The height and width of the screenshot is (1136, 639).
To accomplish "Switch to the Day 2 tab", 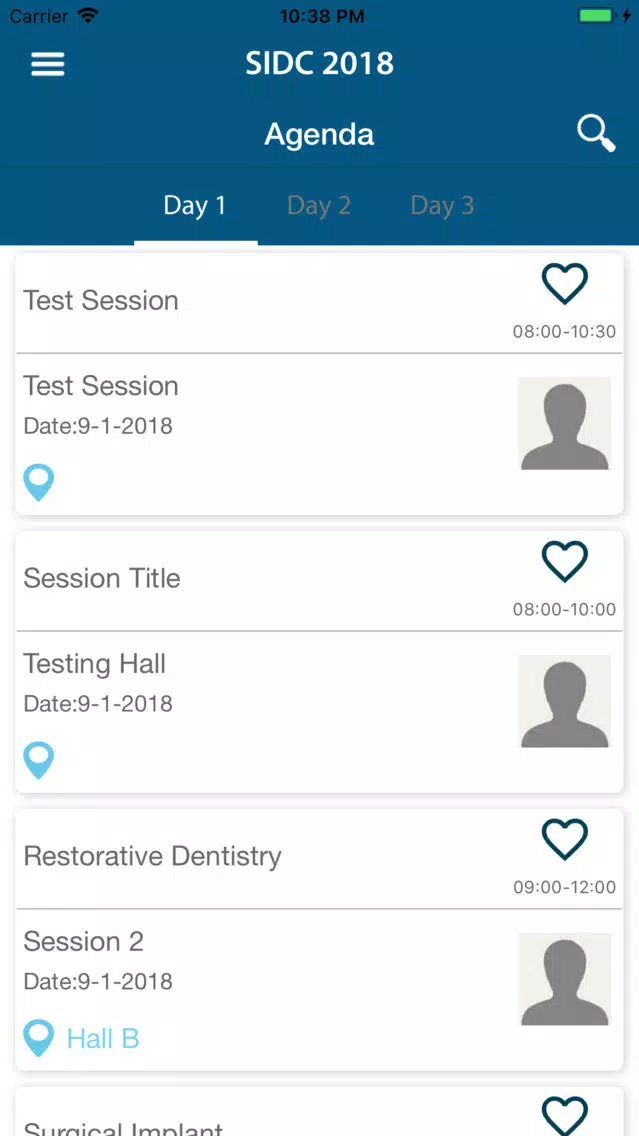I will [319, 206].
